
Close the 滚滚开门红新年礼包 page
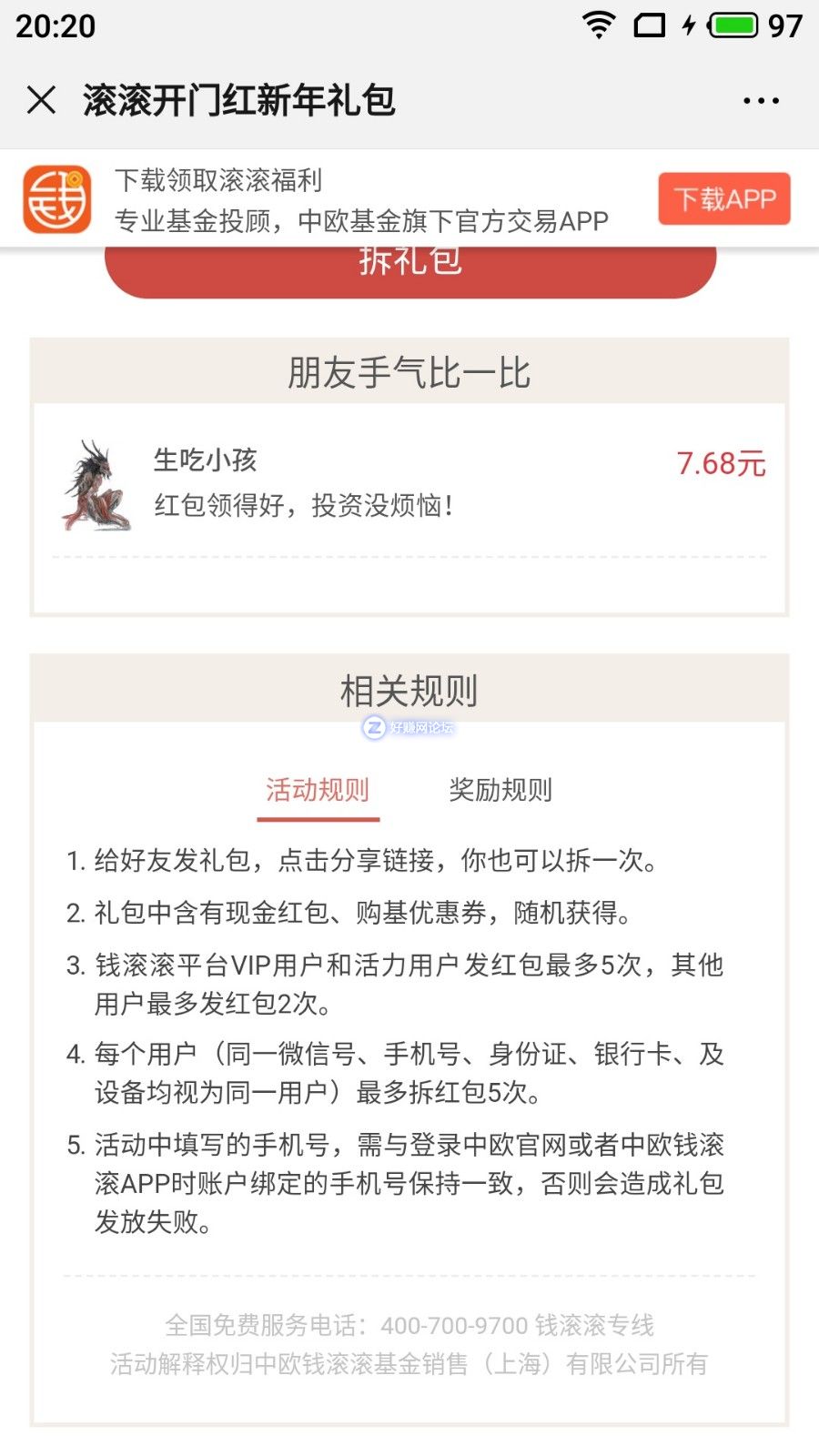(x=42, y=100)
